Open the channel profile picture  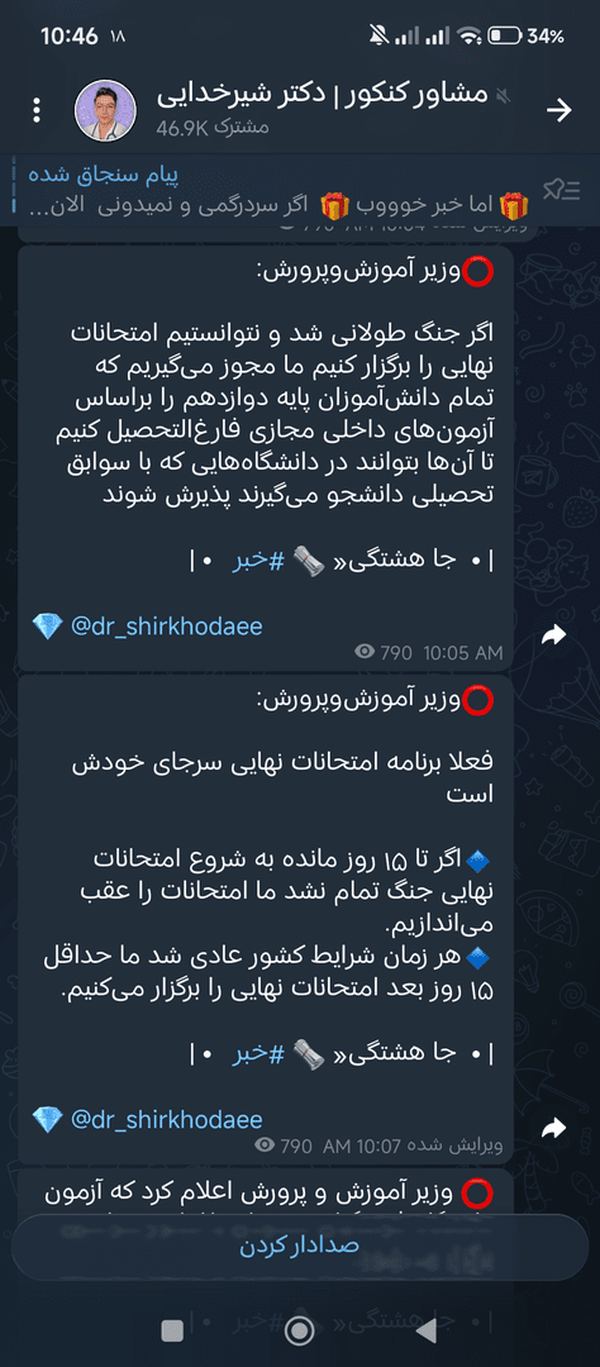(x=105, y=109)
